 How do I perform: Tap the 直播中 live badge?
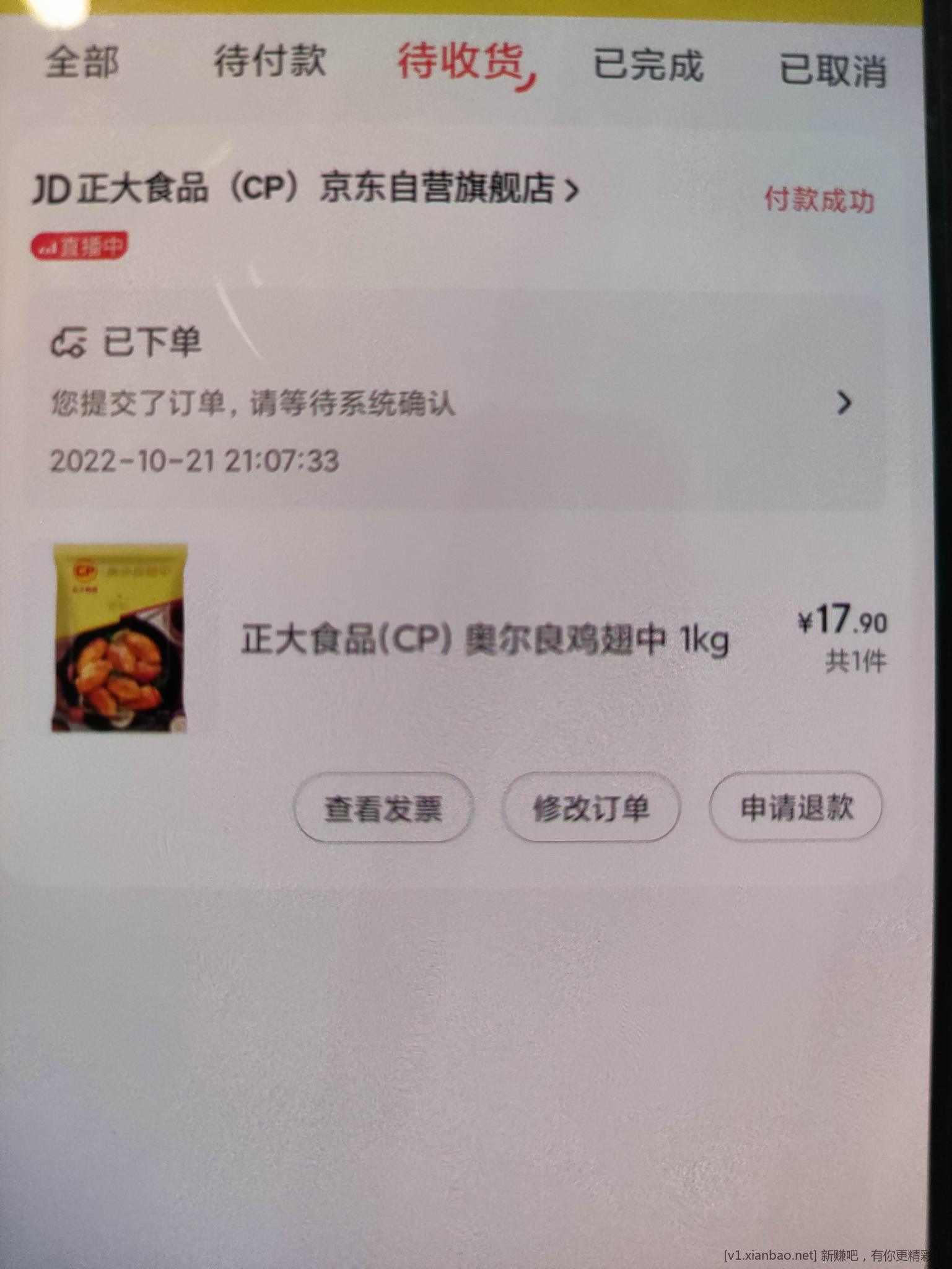coord(79,247)
